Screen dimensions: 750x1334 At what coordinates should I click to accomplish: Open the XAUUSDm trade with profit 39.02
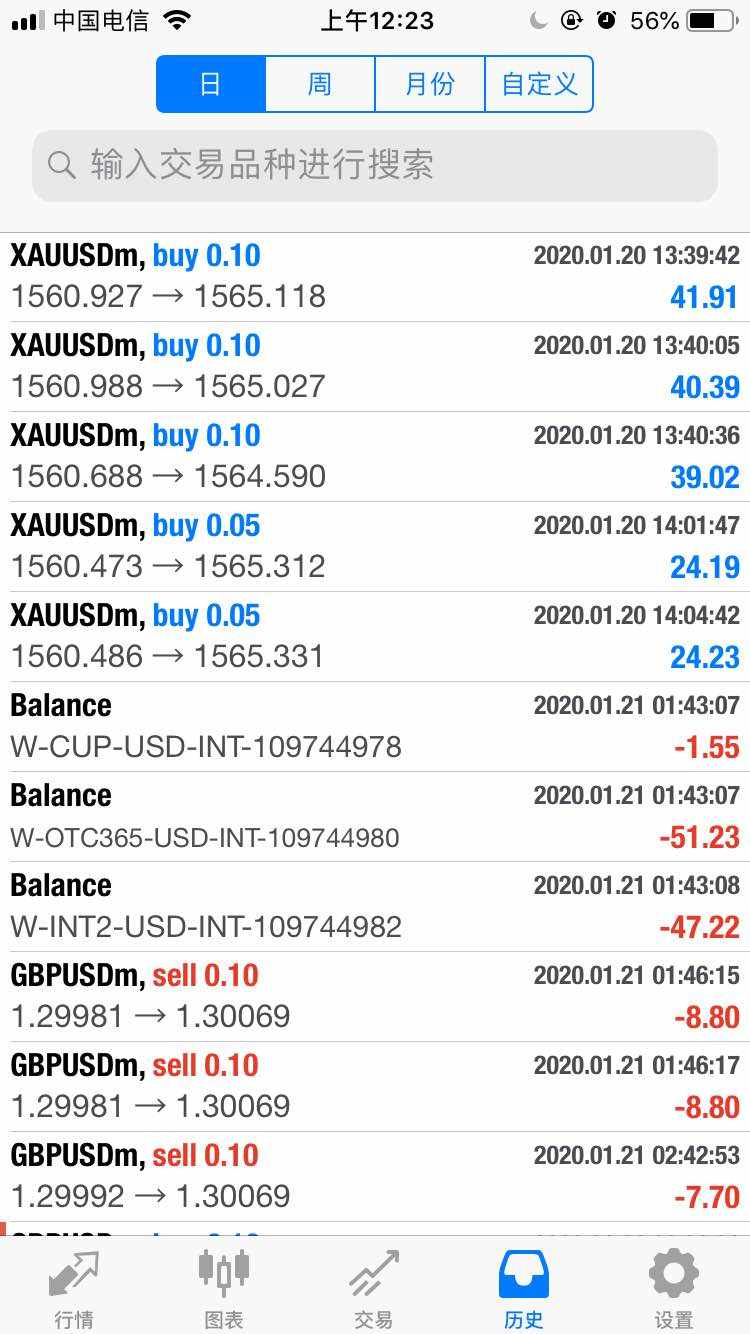click(x=375, y=457)
